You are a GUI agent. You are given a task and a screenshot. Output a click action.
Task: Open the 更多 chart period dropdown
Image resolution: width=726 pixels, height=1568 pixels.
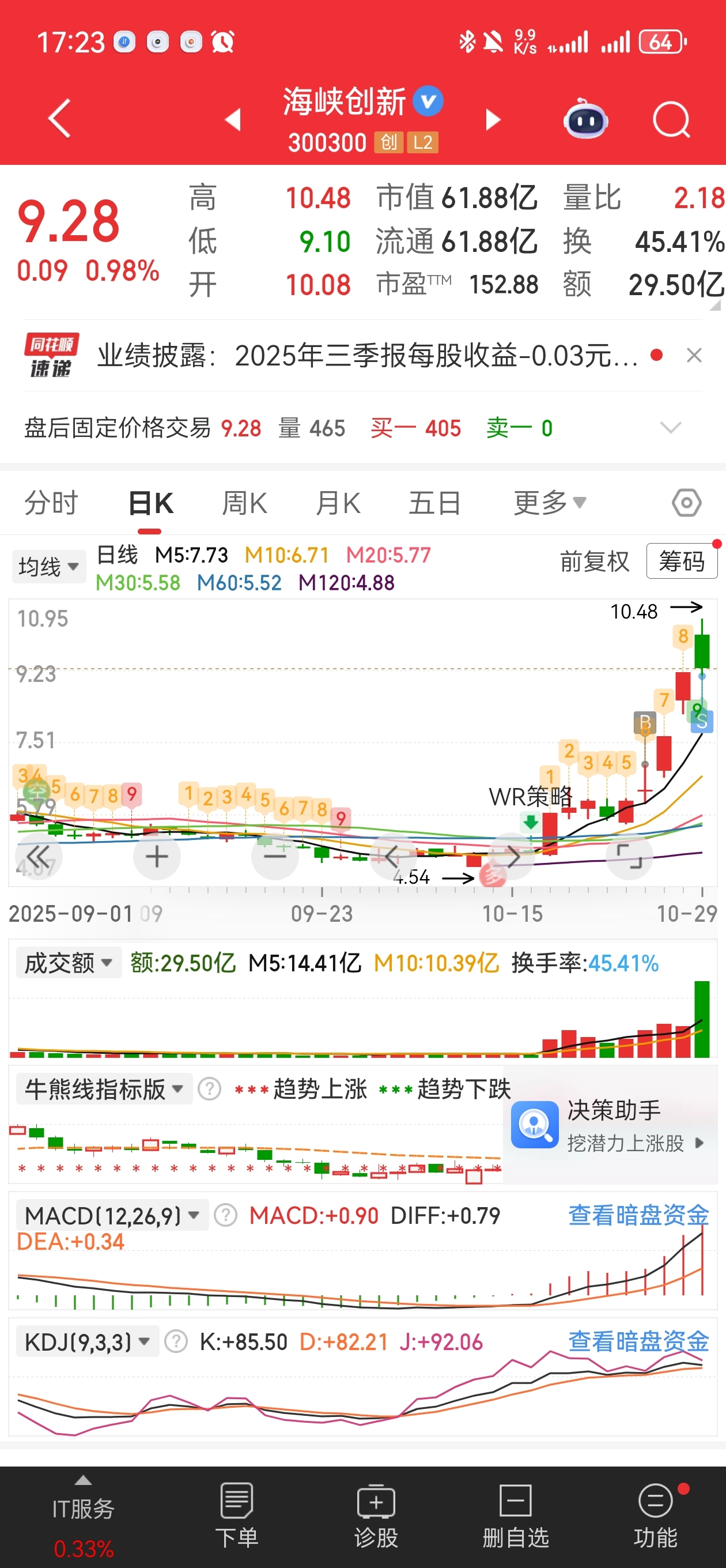click(549, 503)
